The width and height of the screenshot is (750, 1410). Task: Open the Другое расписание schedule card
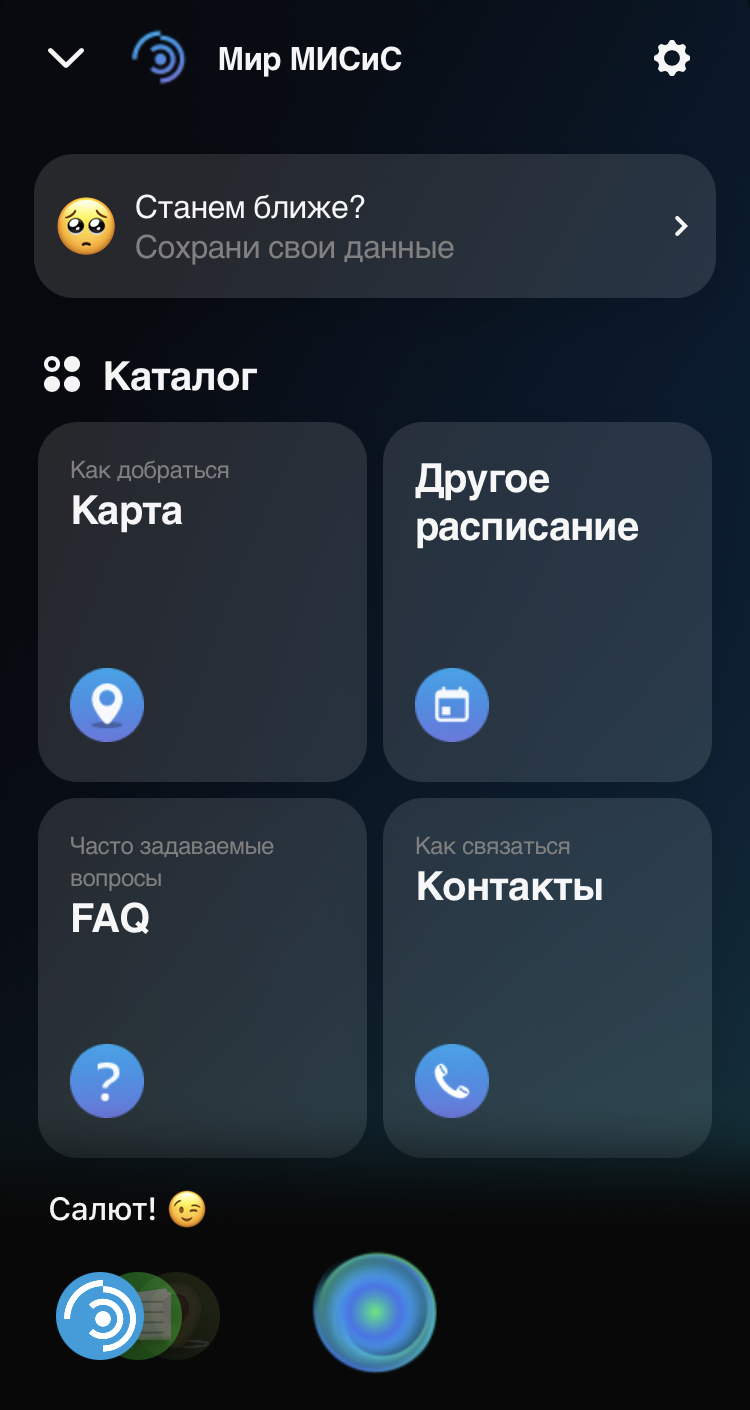[547, 601]
